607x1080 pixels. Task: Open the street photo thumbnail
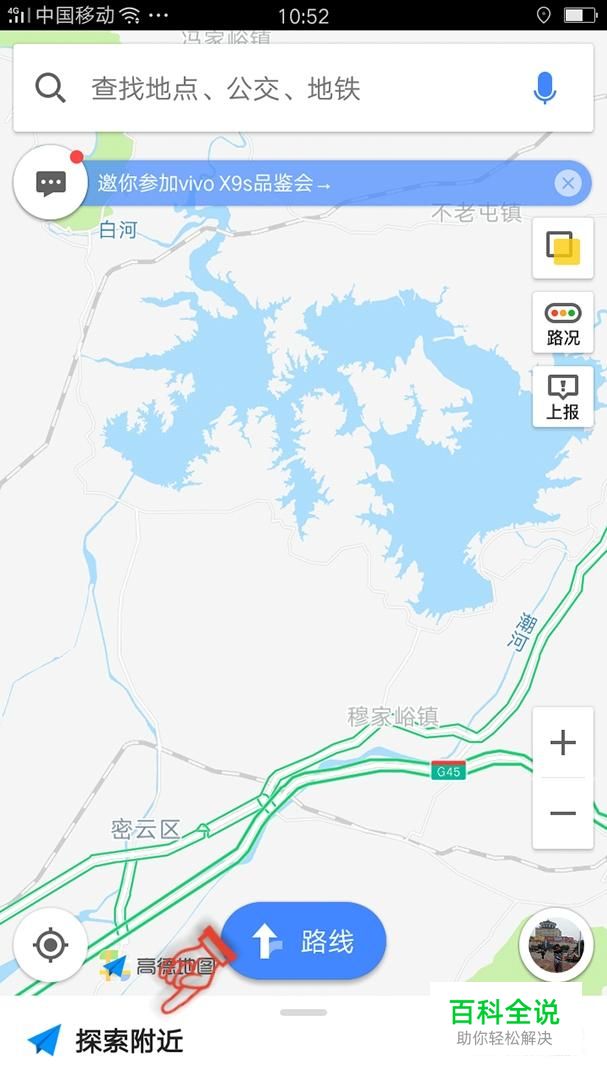click(x=556, y=944)
